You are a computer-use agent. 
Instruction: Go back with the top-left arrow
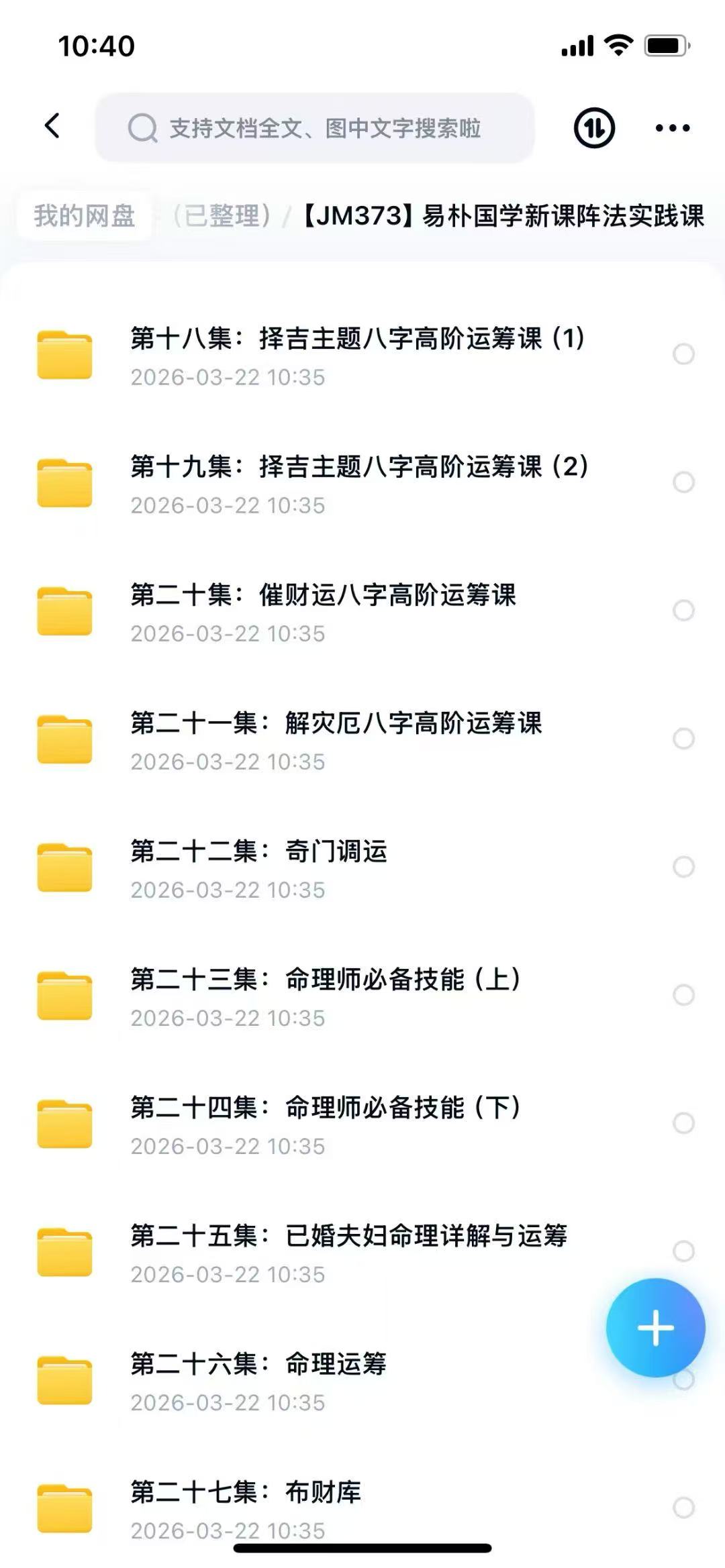(x=52, y=126)
